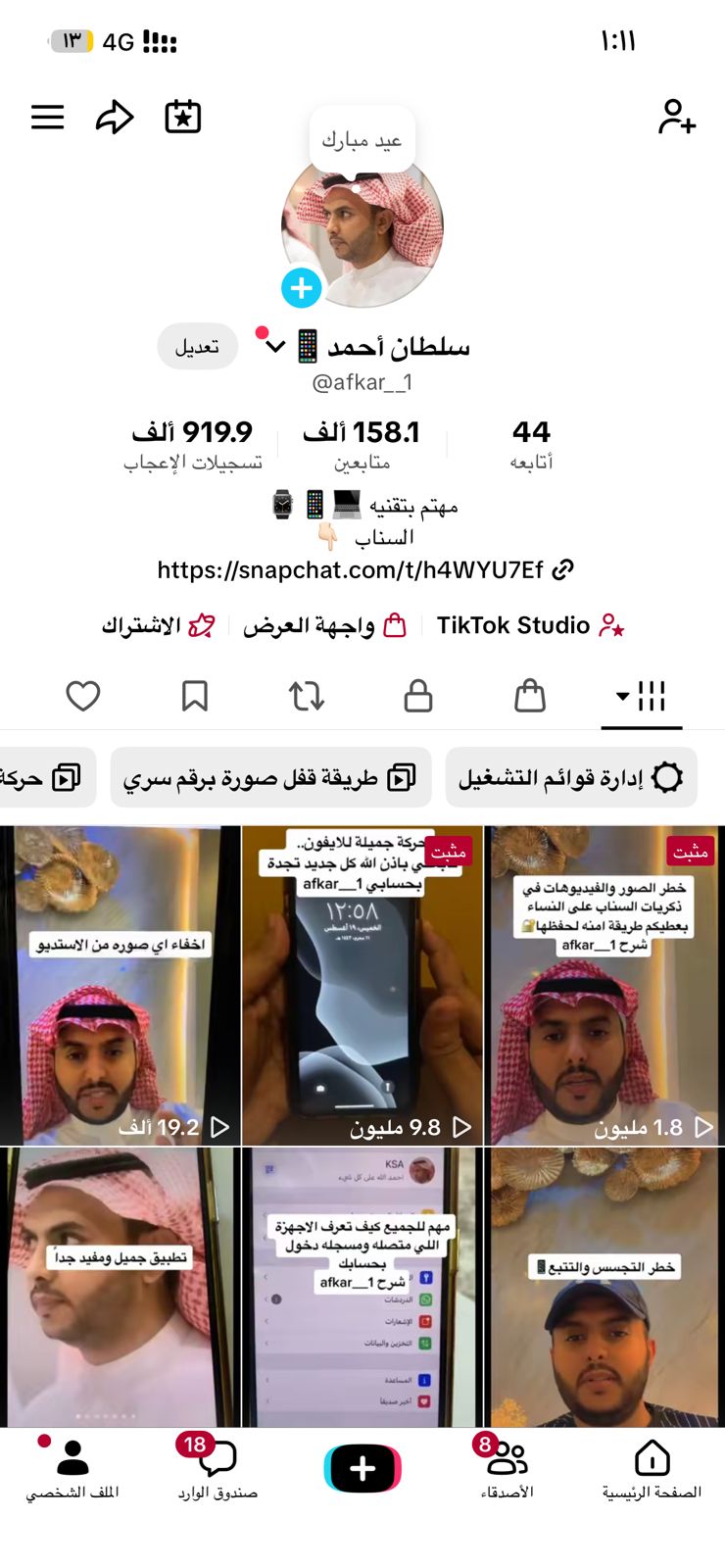This screenshot has height=1568, width=725.
Task: Expand the chevron next to username سلطان أحمد
Action: point(272,346)
